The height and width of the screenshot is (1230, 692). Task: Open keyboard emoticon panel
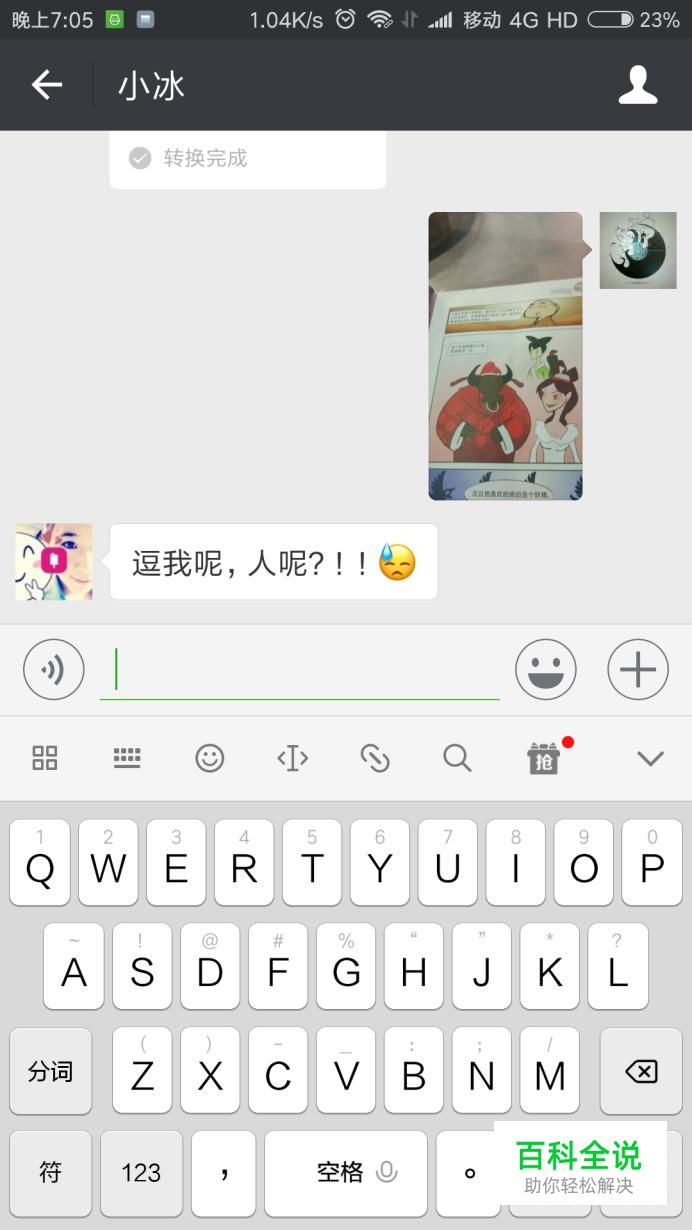tap(210, 758)
